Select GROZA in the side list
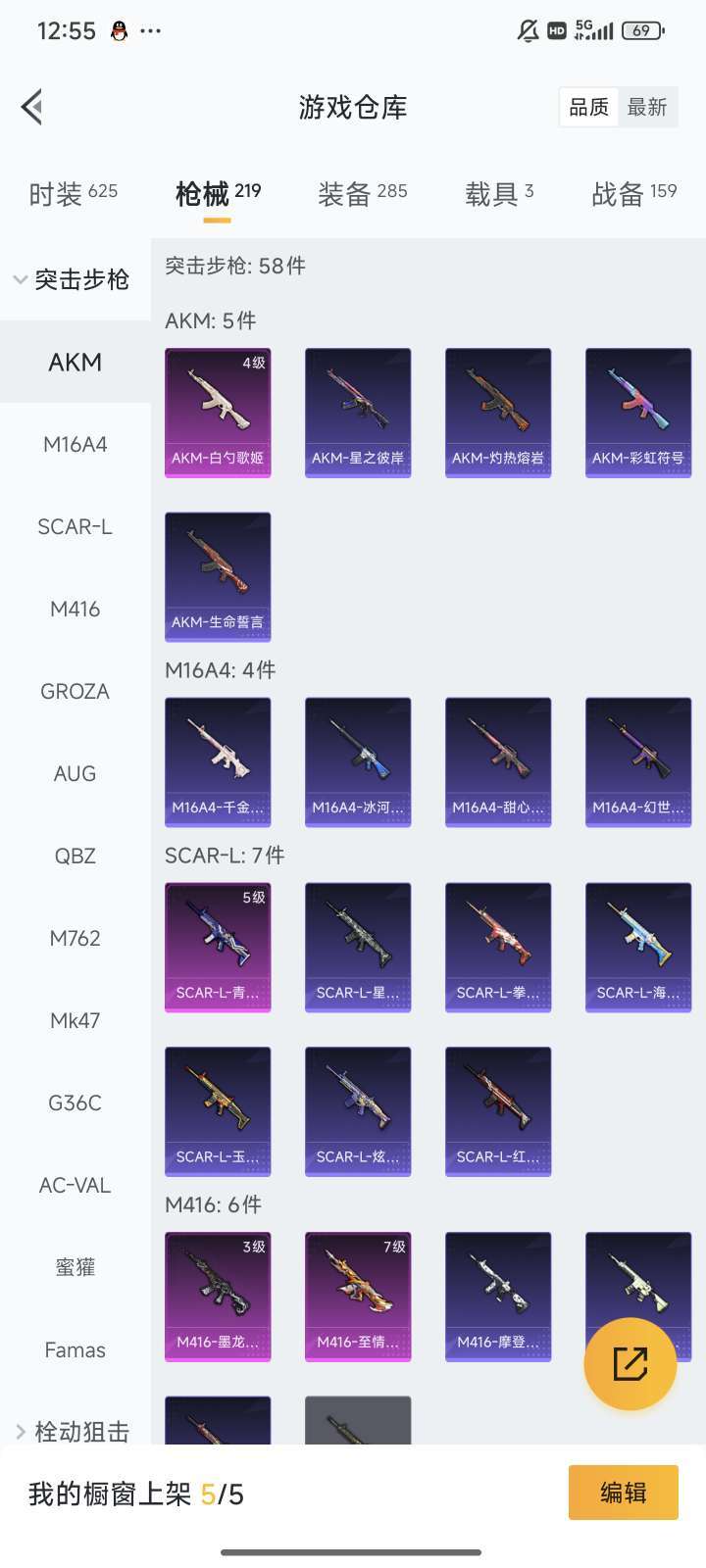The image size is (706, 1568). pyautogui.click(x=76, y=691)
